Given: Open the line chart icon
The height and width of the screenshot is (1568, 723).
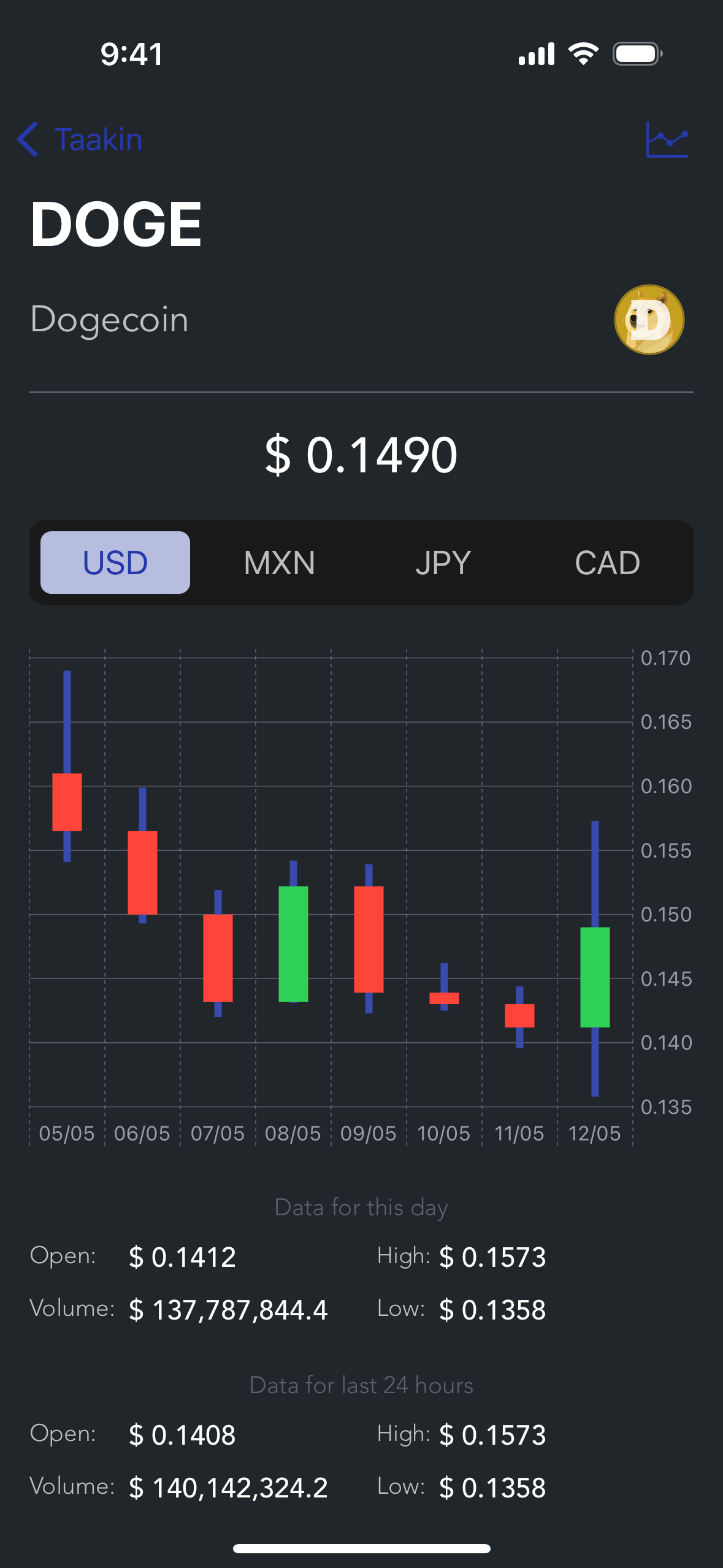Looking at the screenshot, I should coord(667,140).
